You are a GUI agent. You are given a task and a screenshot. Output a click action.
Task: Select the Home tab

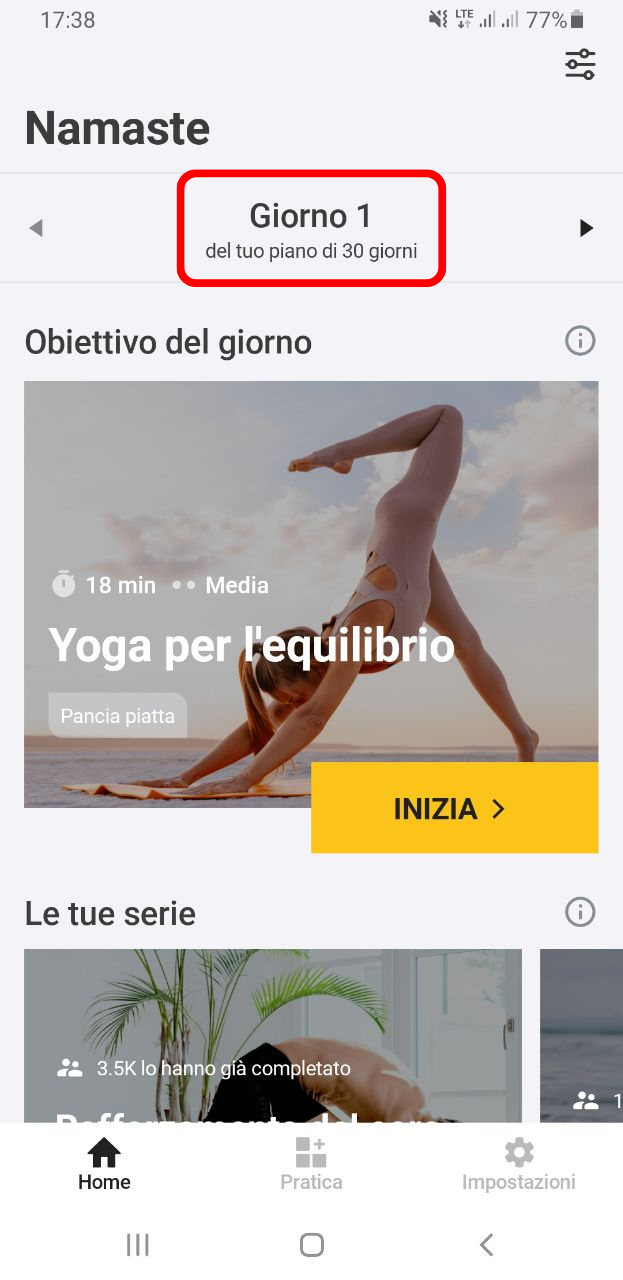(x=104, y=1165)
